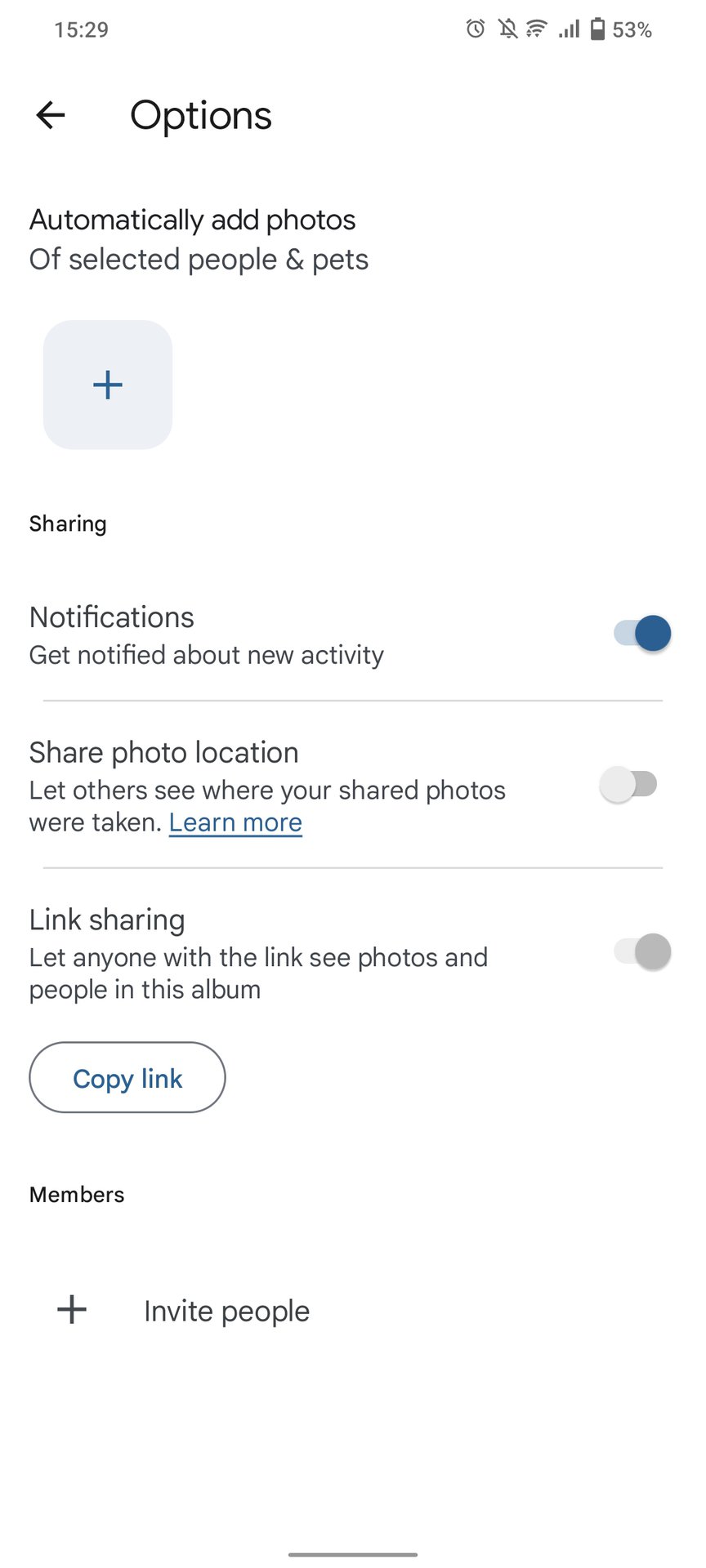
Task: Enable Share photo location
Action: [x=628, y=785]
